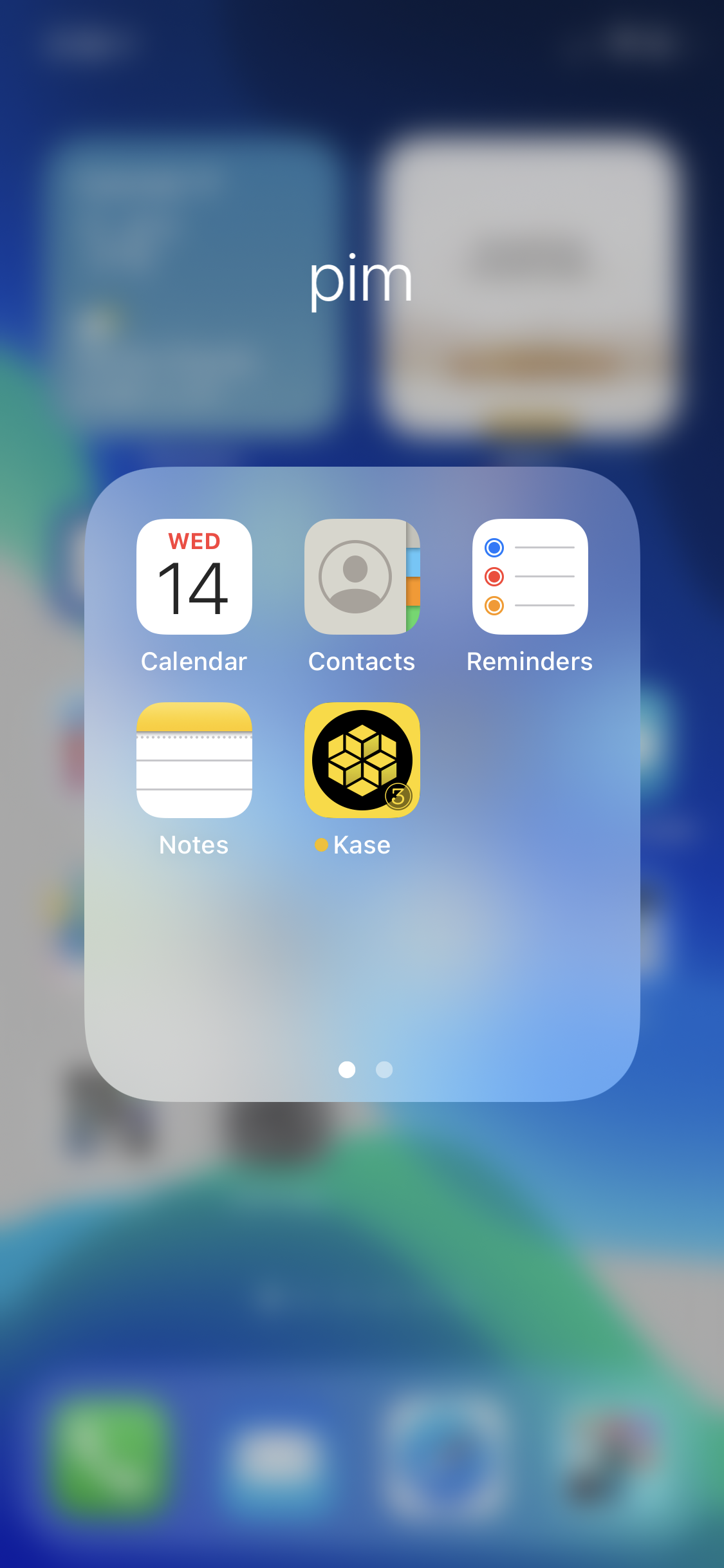Open the Notes app

pos(194,760)
